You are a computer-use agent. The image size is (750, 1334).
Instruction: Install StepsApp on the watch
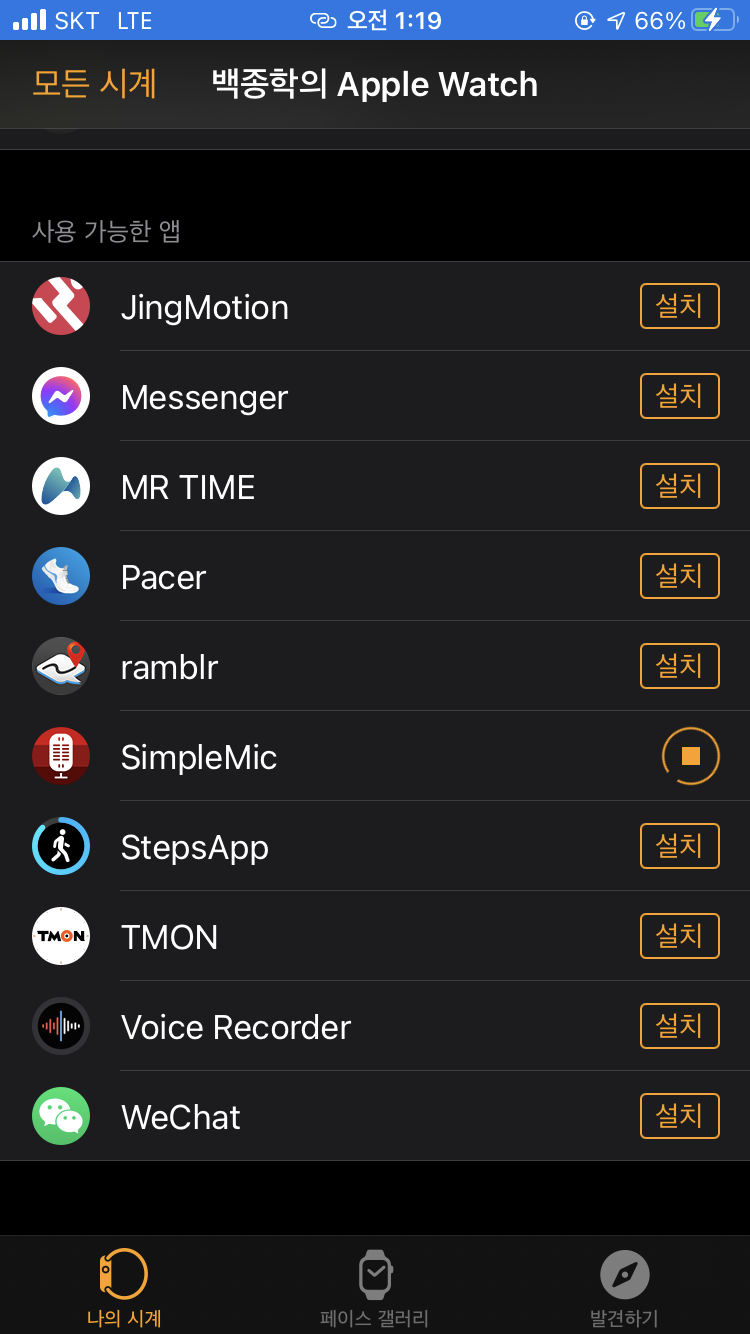pyautogui.click(x=679, y=846)
